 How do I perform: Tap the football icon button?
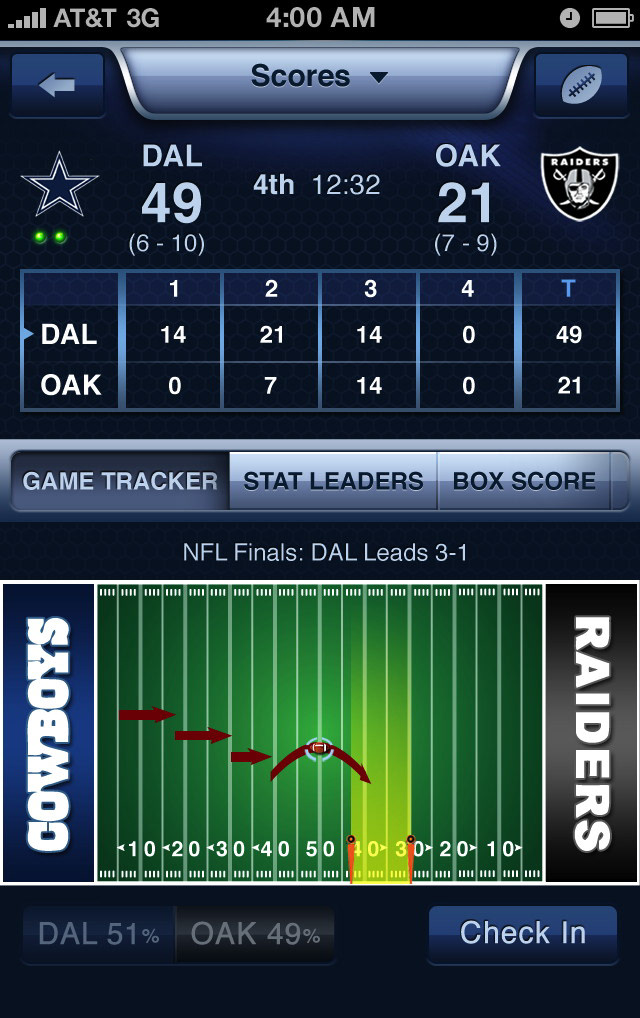(x=580, y=85)
